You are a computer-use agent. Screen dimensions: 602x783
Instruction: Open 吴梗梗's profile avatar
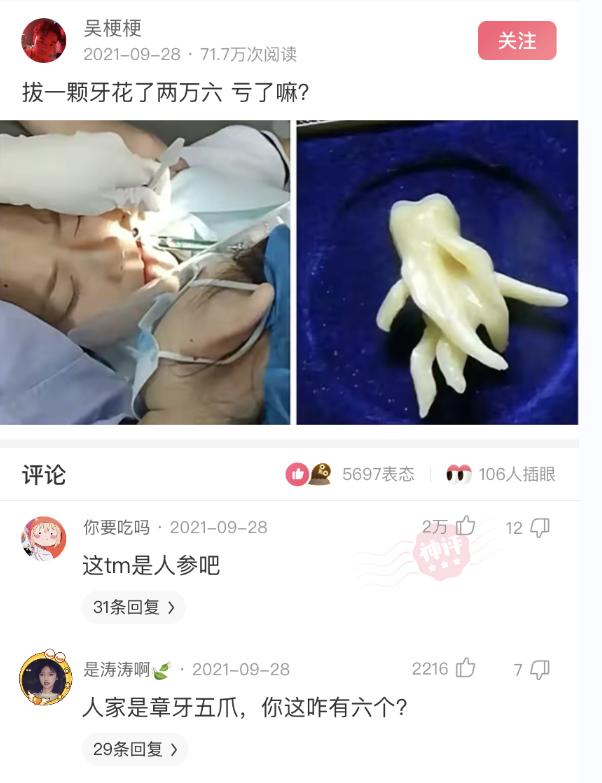(43, 41)
